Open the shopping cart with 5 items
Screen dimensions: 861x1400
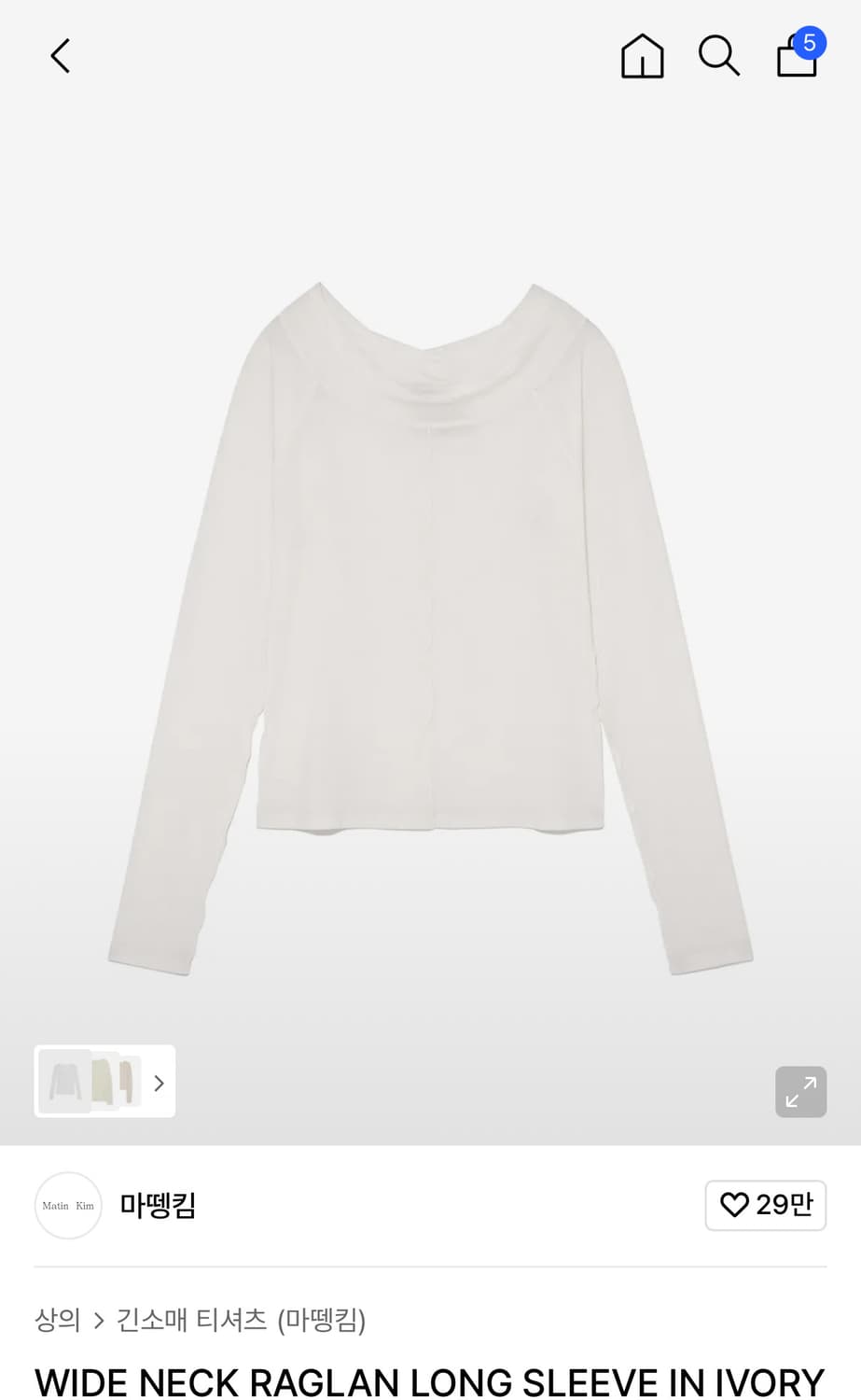[794, 58]
